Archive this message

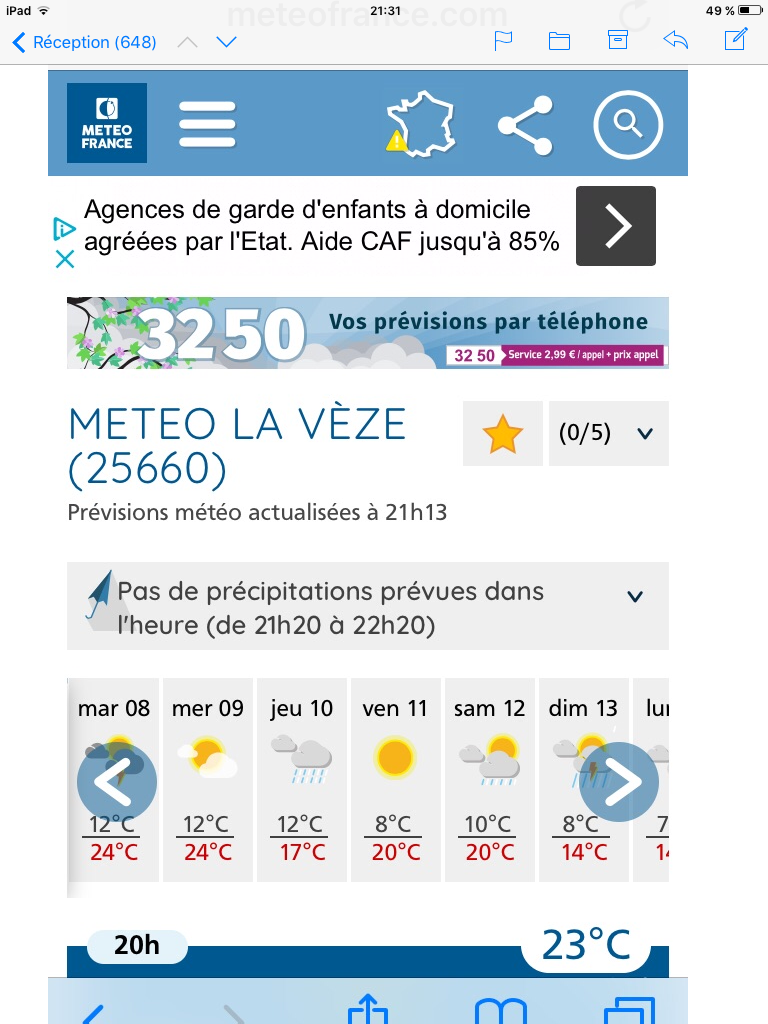point(618,41)
